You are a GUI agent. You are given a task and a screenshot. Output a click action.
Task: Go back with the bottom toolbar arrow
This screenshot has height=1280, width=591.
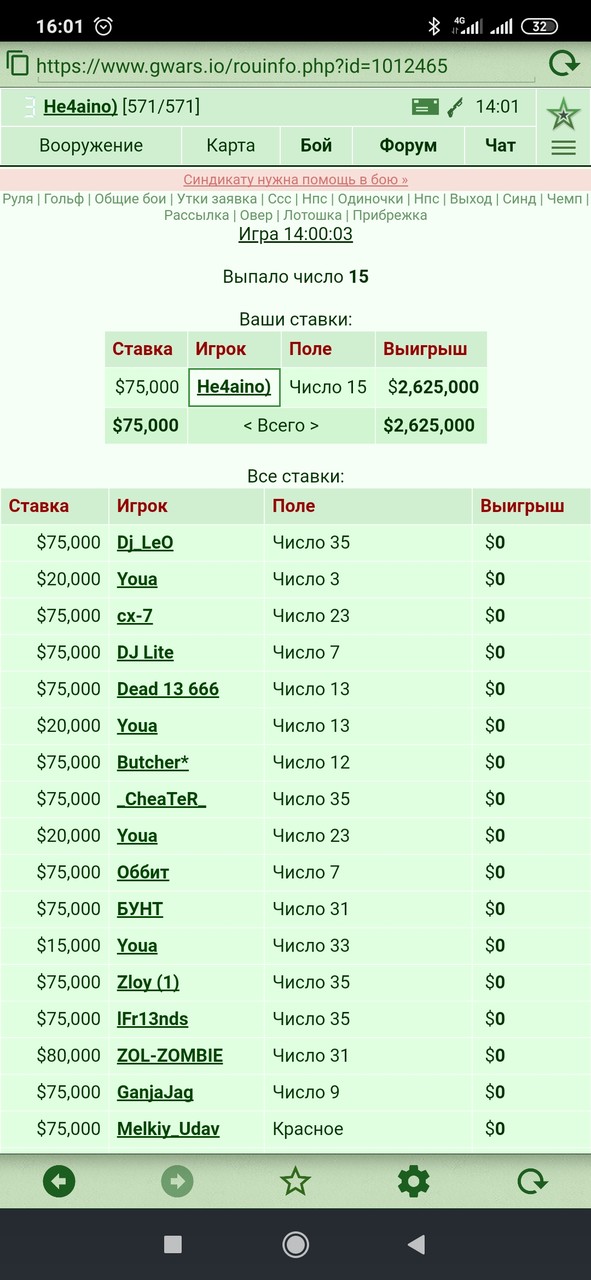[59, 1182]
